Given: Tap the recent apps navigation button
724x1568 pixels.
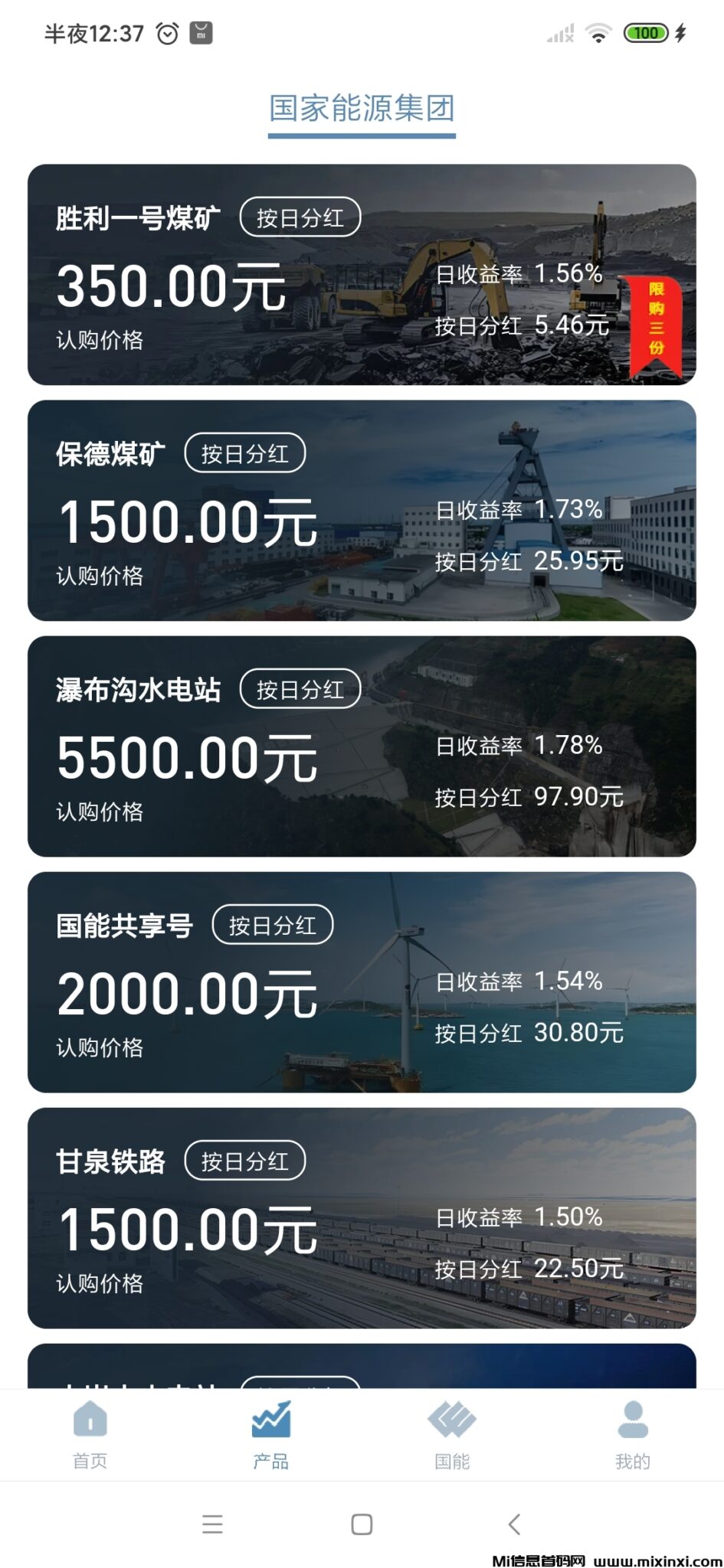Looking at the screenshot, I should (x=211, y=1526).
